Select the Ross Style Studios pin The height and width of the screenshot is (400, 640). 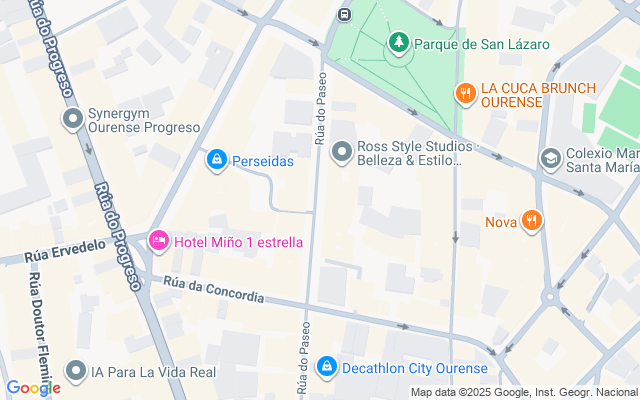(x=342, y=152)
